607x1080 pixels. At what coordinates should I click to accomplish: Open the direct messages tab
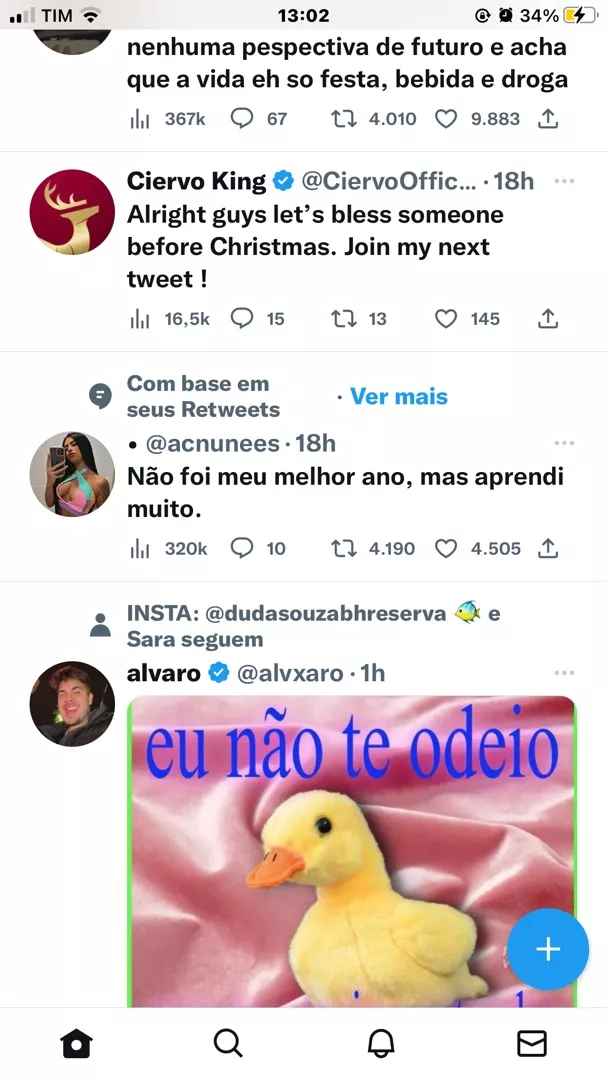tap(532, 1043)
